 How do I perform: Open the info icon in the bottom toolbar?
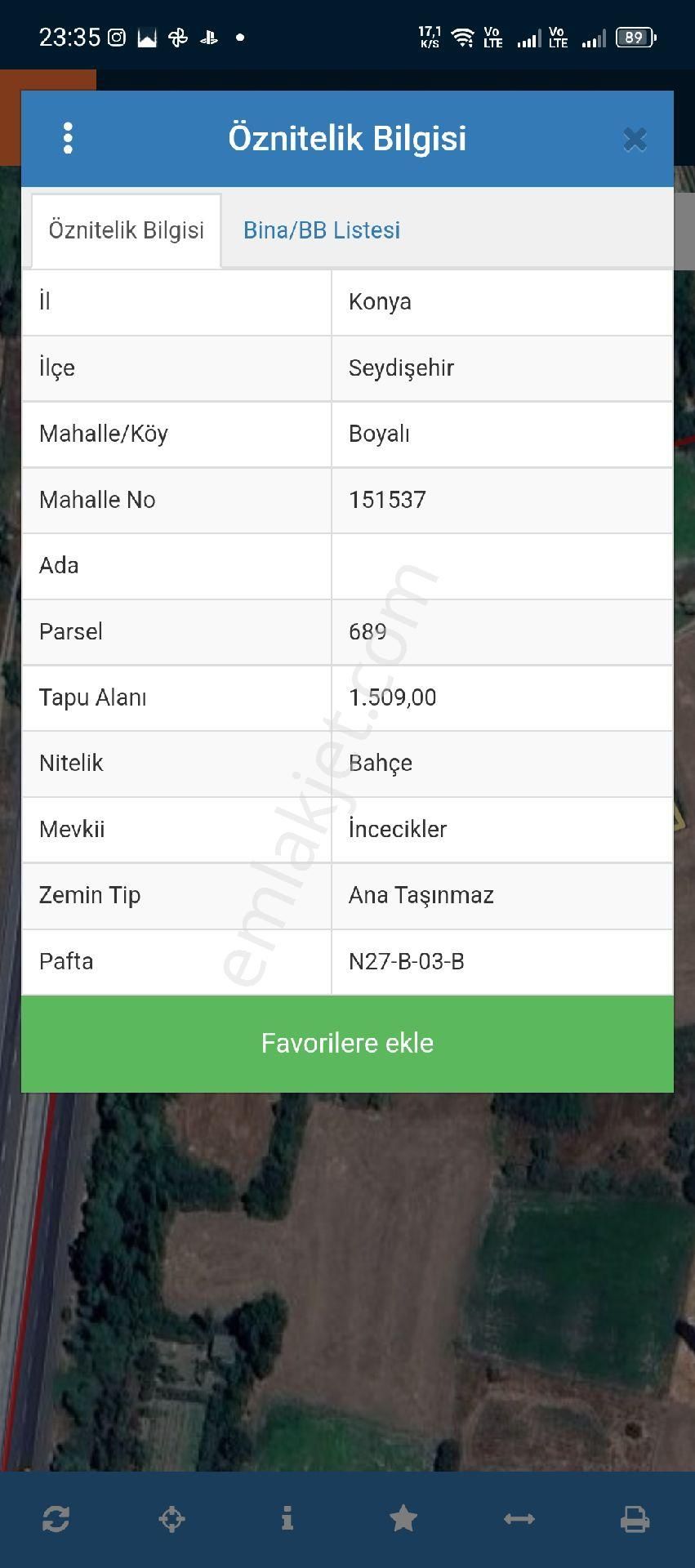(287, 1518)
